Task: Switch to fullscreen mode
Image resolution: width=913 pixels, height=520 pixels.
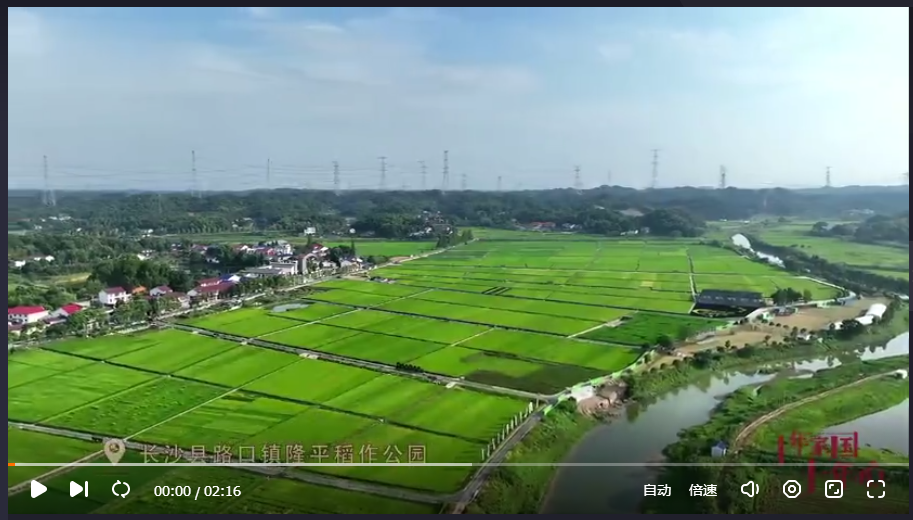Action: point(876,489)
